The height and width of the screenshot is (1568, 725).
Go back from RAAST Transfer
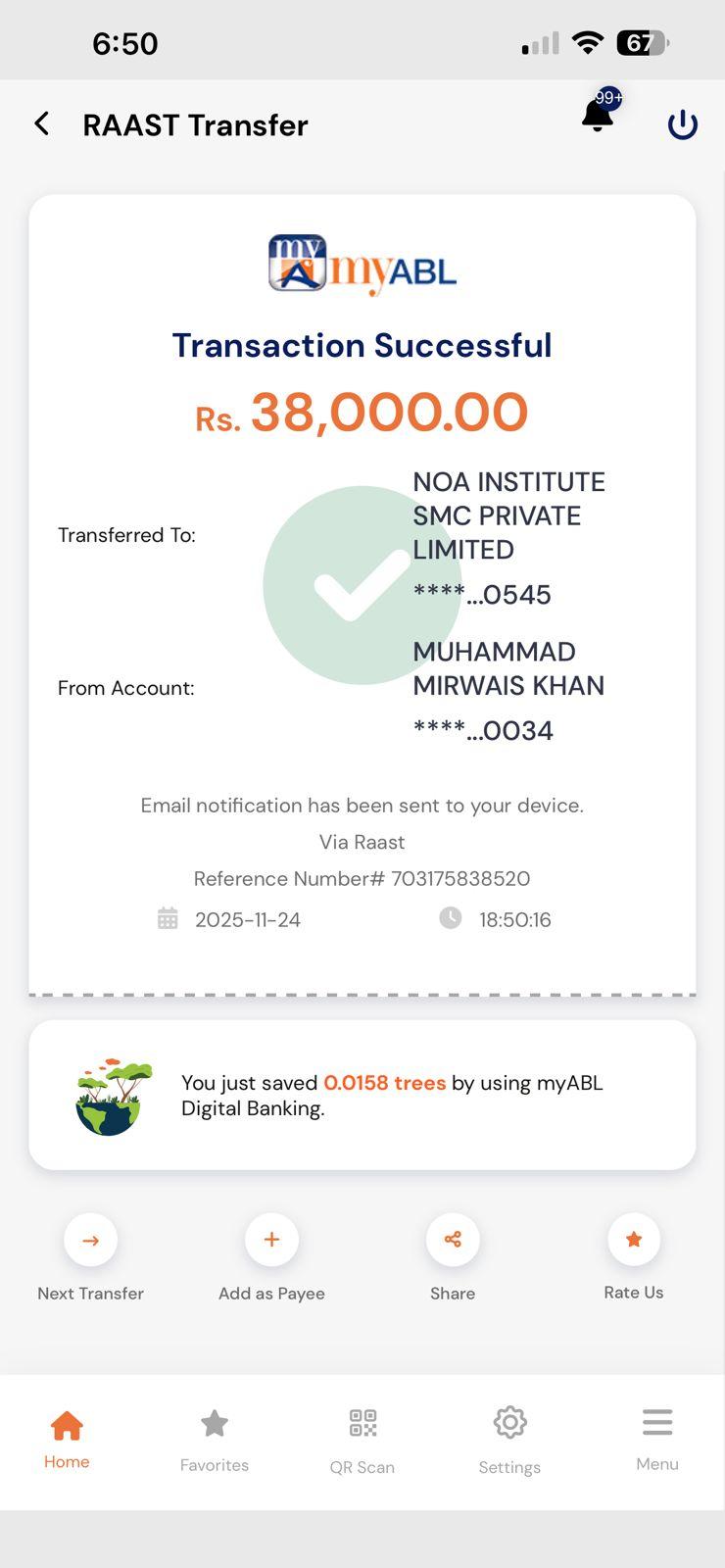pos(41,123)
